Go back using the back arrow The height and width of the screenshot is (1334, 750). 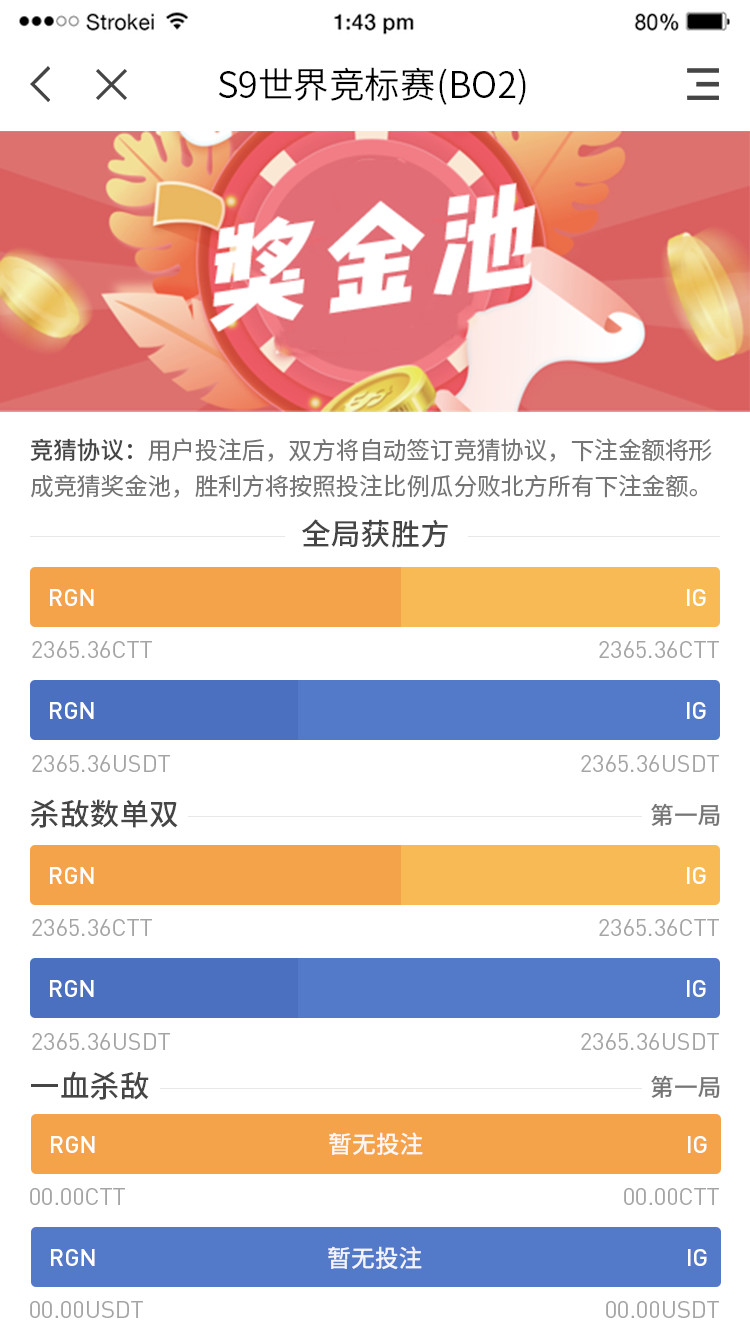click(x=40, y=85)
